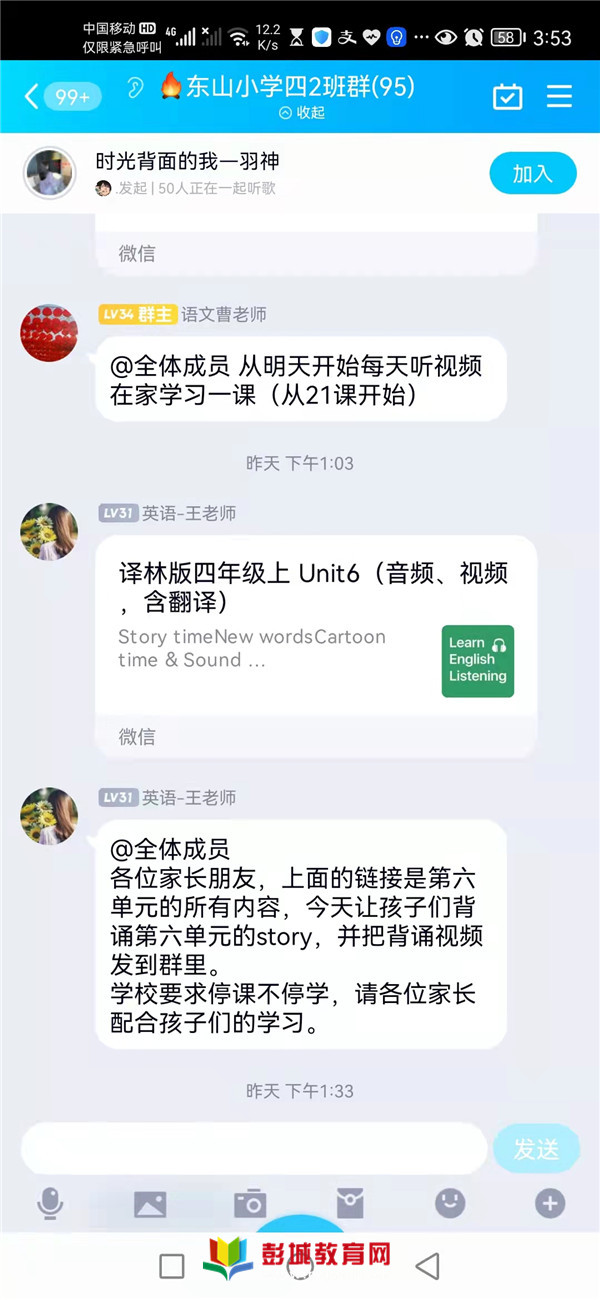The width and height of the screenshot is (600, 1300).
Task: Open 语文曹老师's profile avatar
Action: 48,332
